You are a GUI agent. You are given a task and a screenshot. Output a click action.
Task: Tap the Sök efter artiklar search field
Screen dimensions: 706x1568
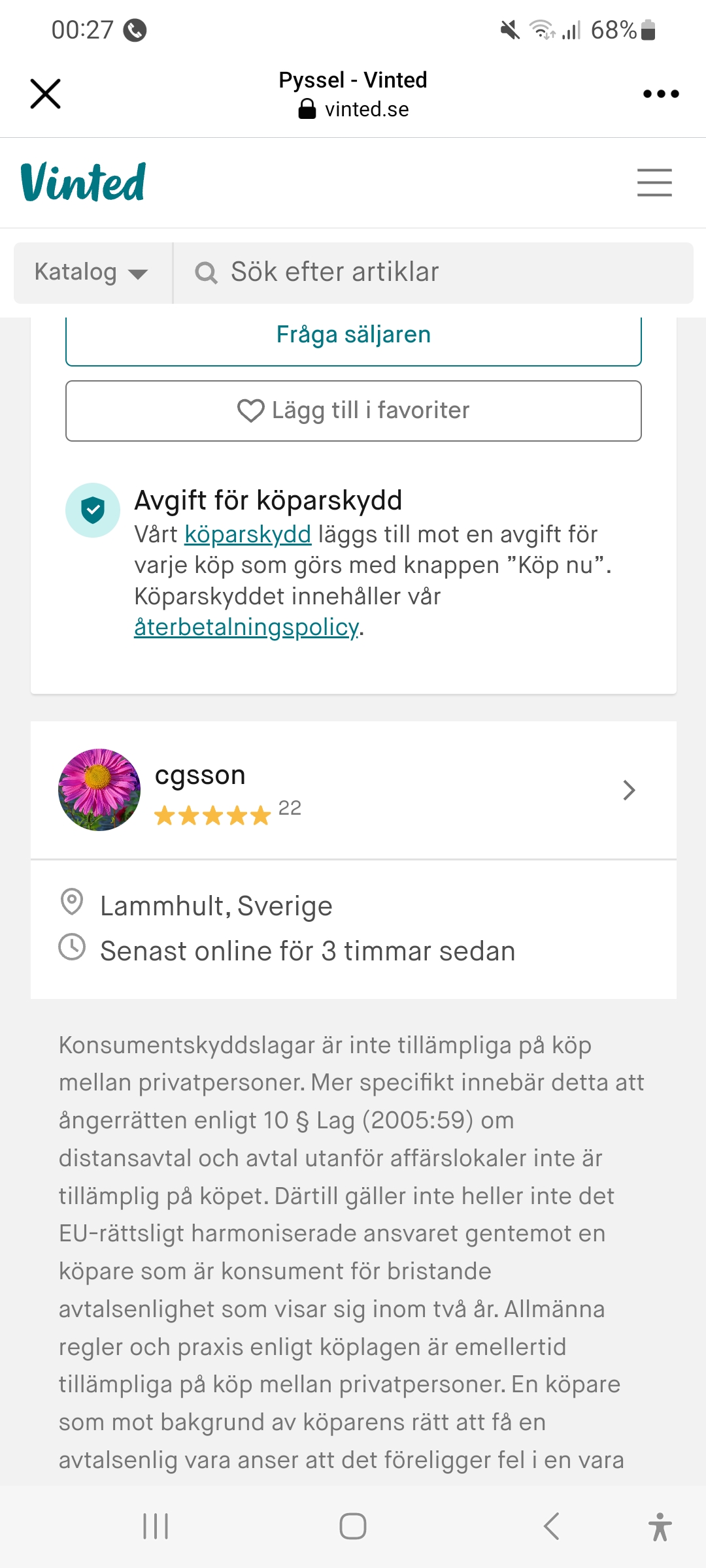tap(431, 272)
